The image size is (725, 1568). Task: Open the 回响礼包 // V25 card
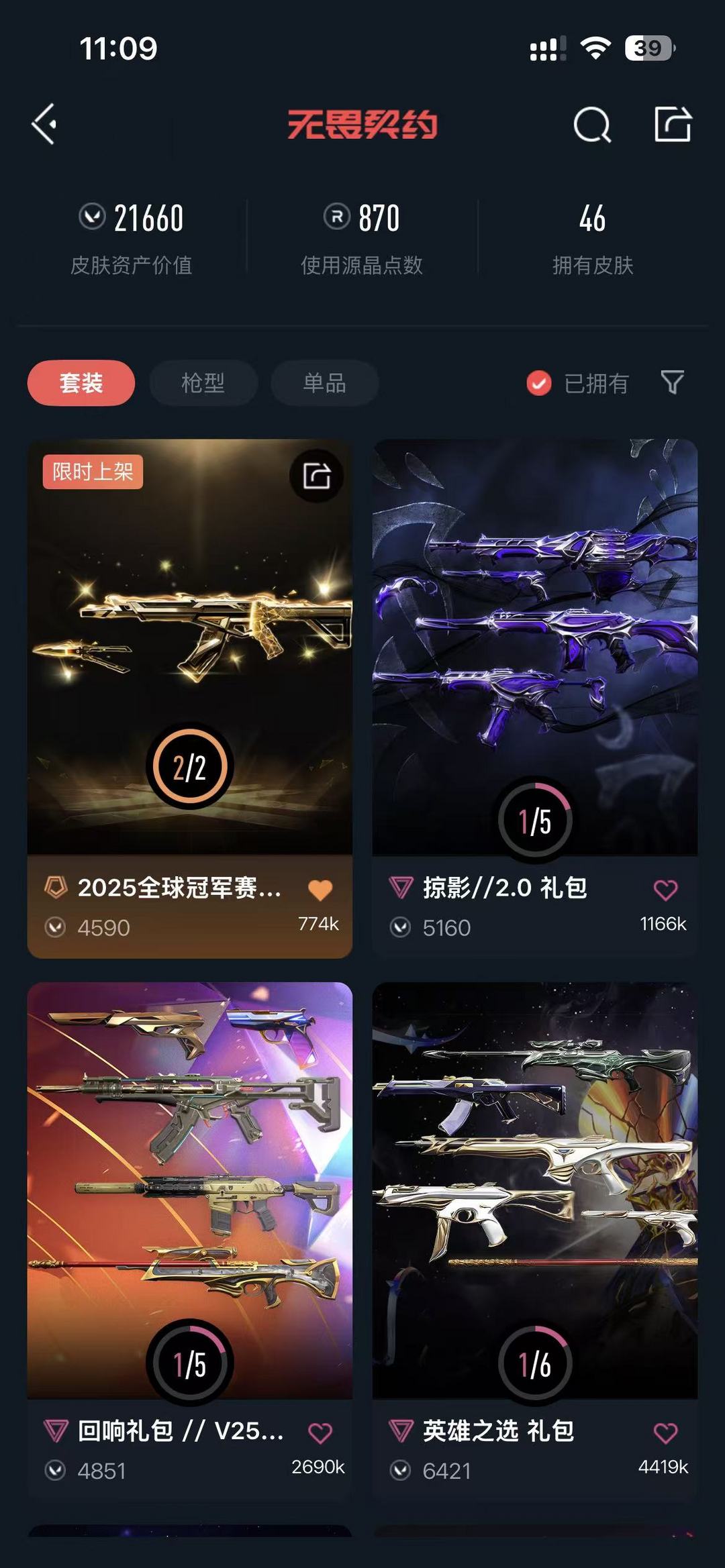189,1188
